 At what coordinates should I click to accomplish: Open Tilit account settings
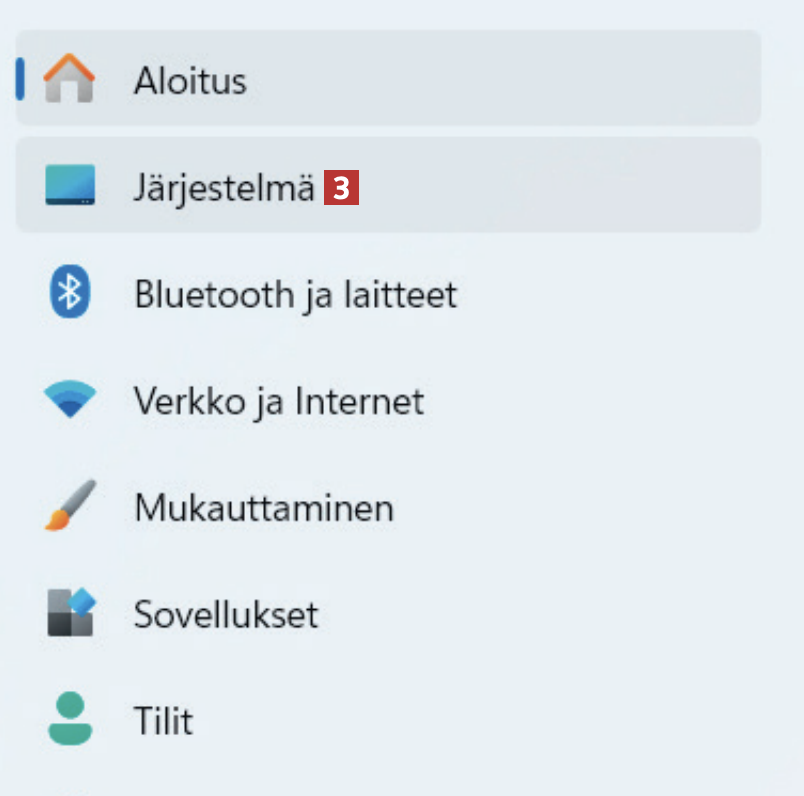click(x=163, y=720)
